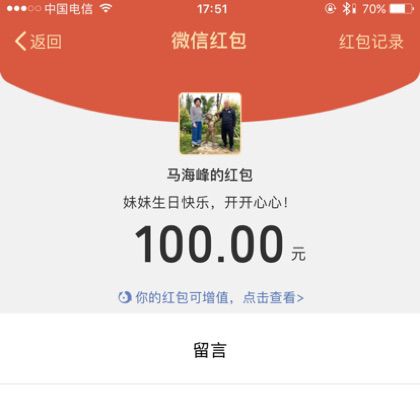Open the 你的红包可增值 link
Image resolution: width=420 pixels, height=420 pixels.
pyautogui.click(x=211, y=297)
